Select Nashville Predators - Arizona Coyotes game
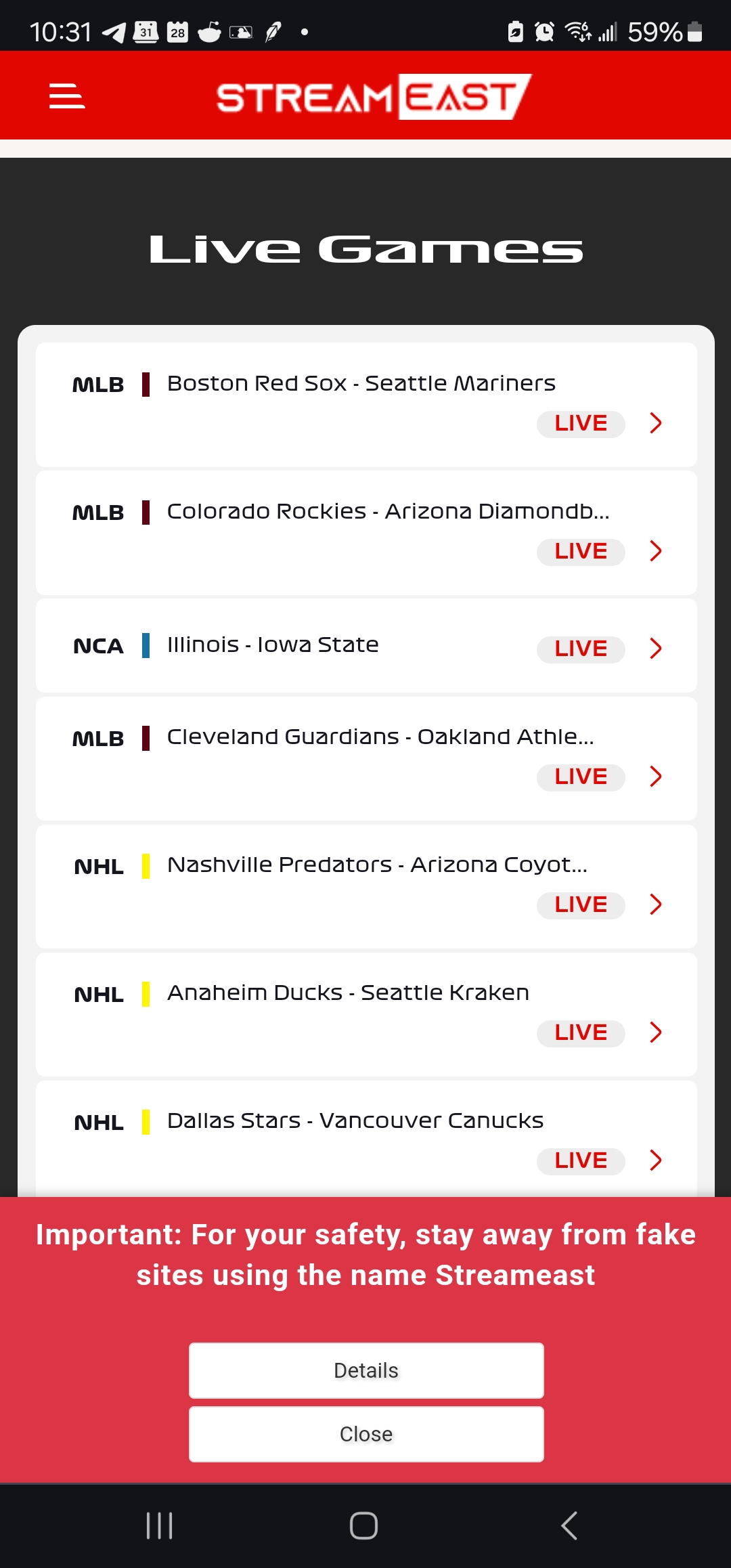Viewport: 731px width, 1568px height. coord(366,886)
